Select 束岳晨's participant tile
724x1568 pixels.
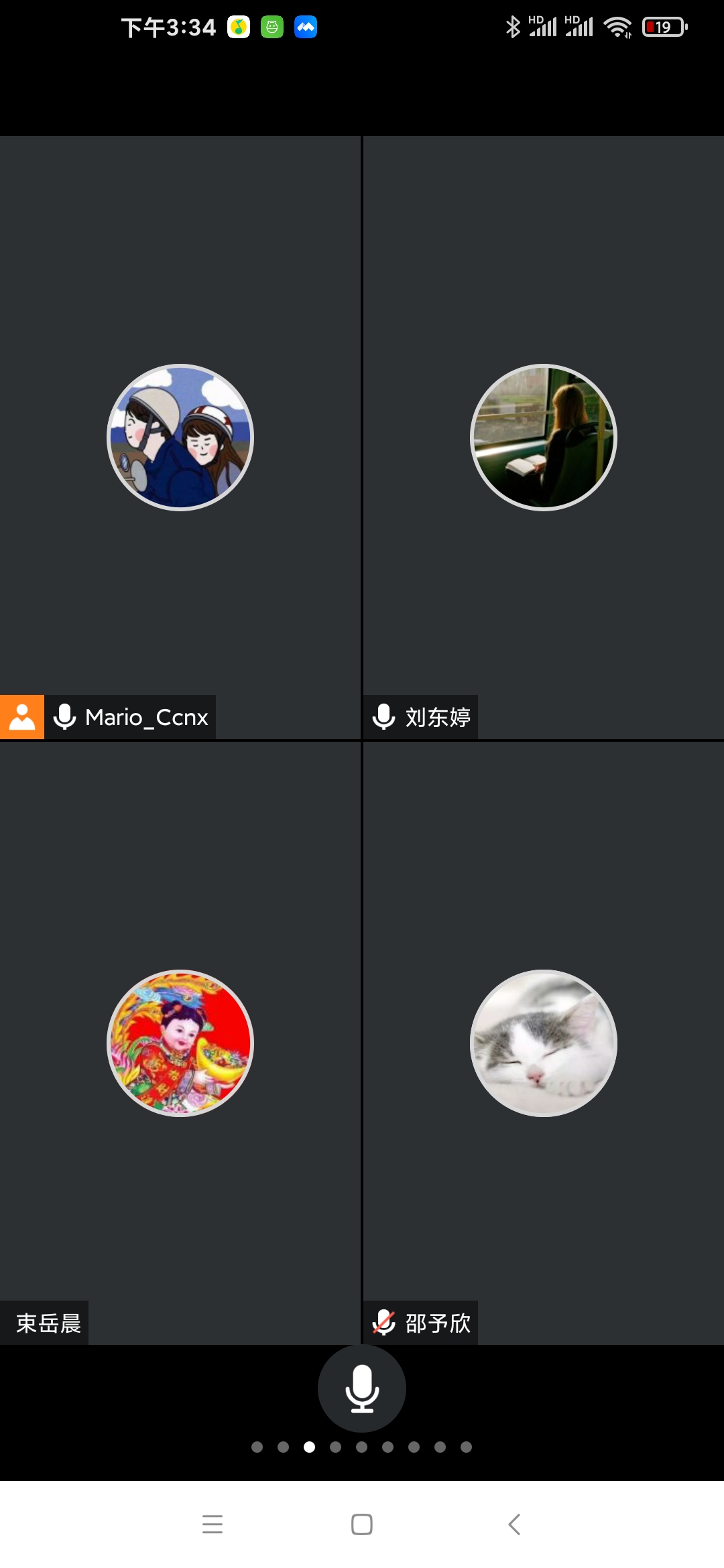point(180,1043)
